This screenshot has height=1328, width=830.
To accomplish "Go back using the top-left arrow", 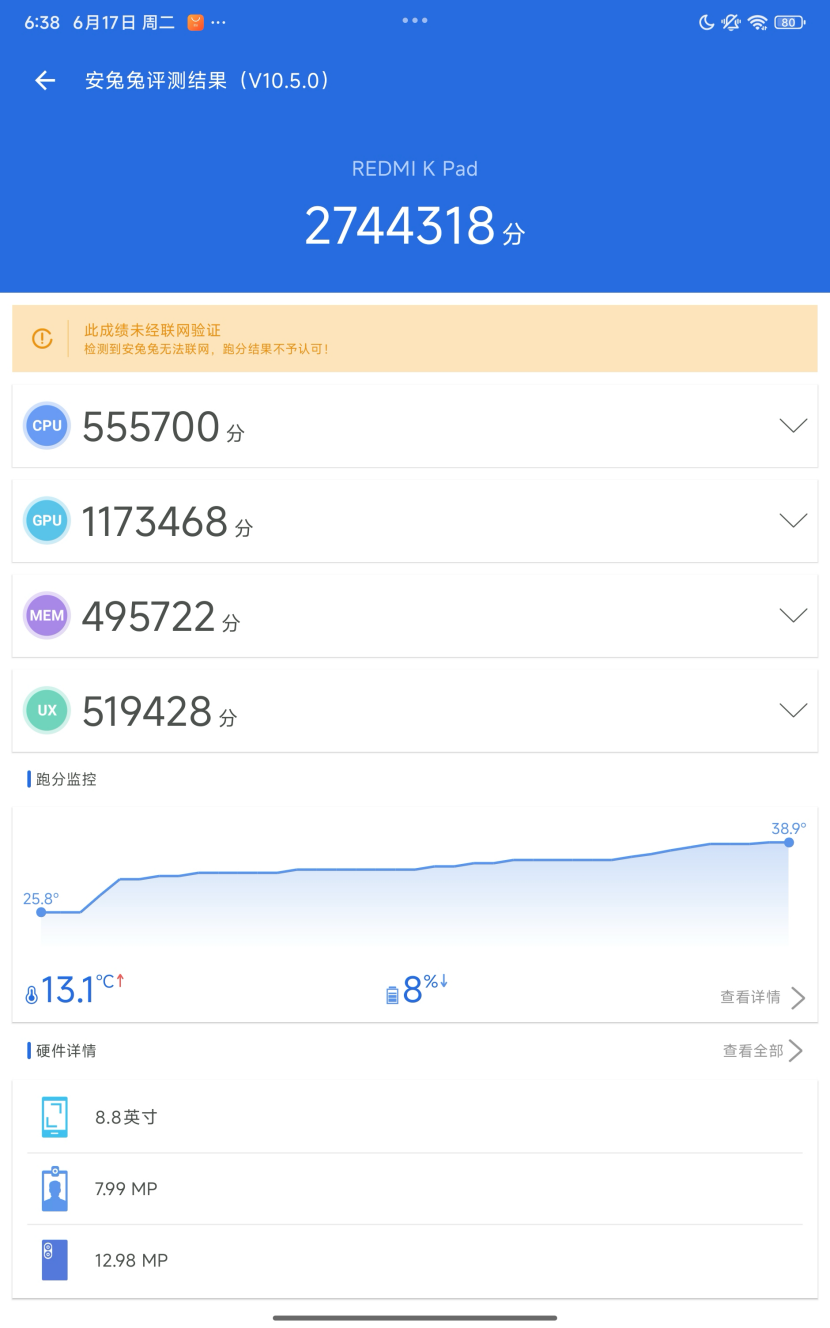I will pos(45,81).
